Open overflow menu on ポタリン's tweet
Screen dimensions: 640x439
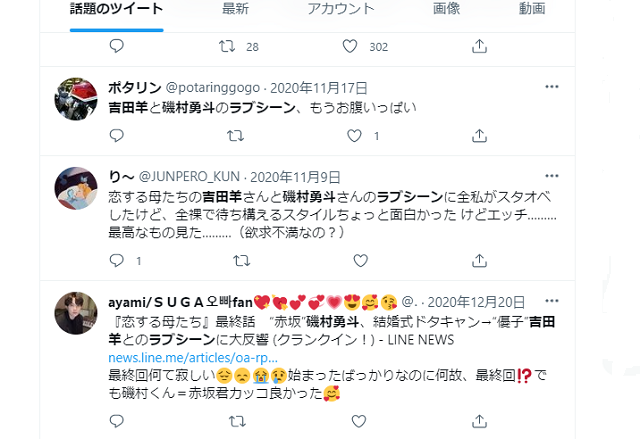pos(552,87)
